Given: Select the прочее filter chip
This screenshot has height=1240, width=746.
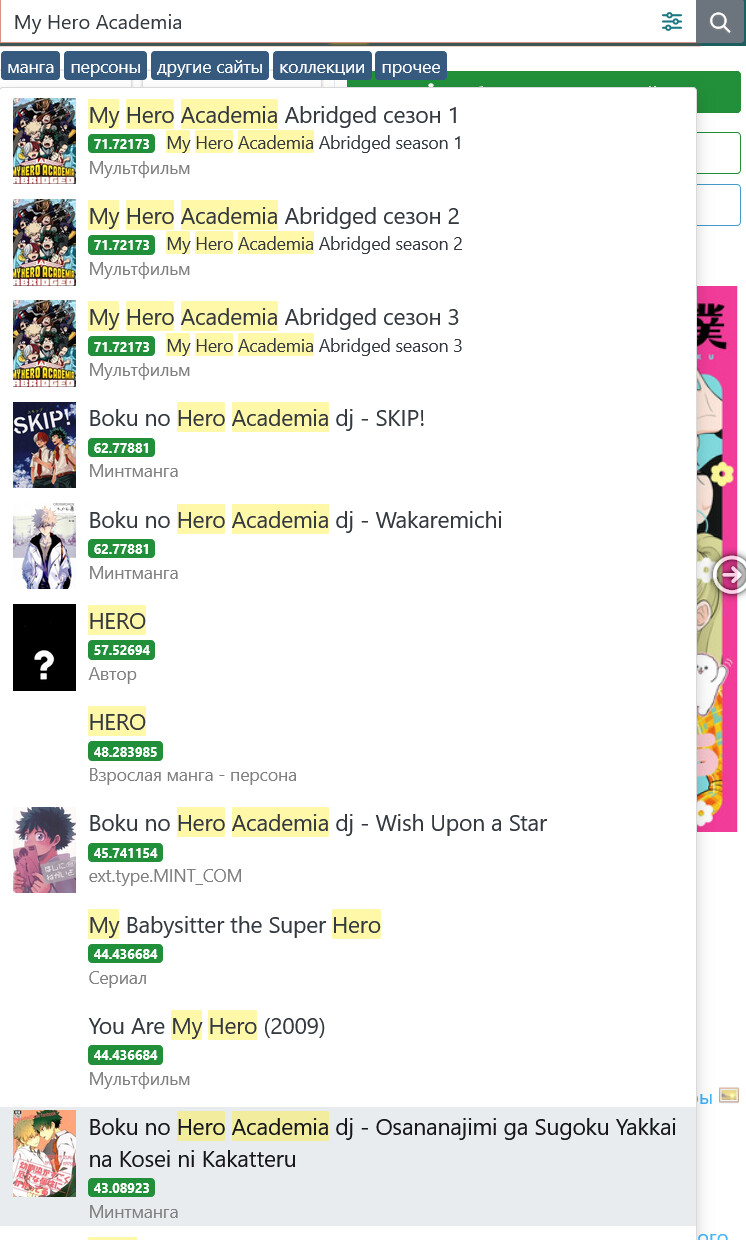Looking at the screenshot, I should coord(411,67).
